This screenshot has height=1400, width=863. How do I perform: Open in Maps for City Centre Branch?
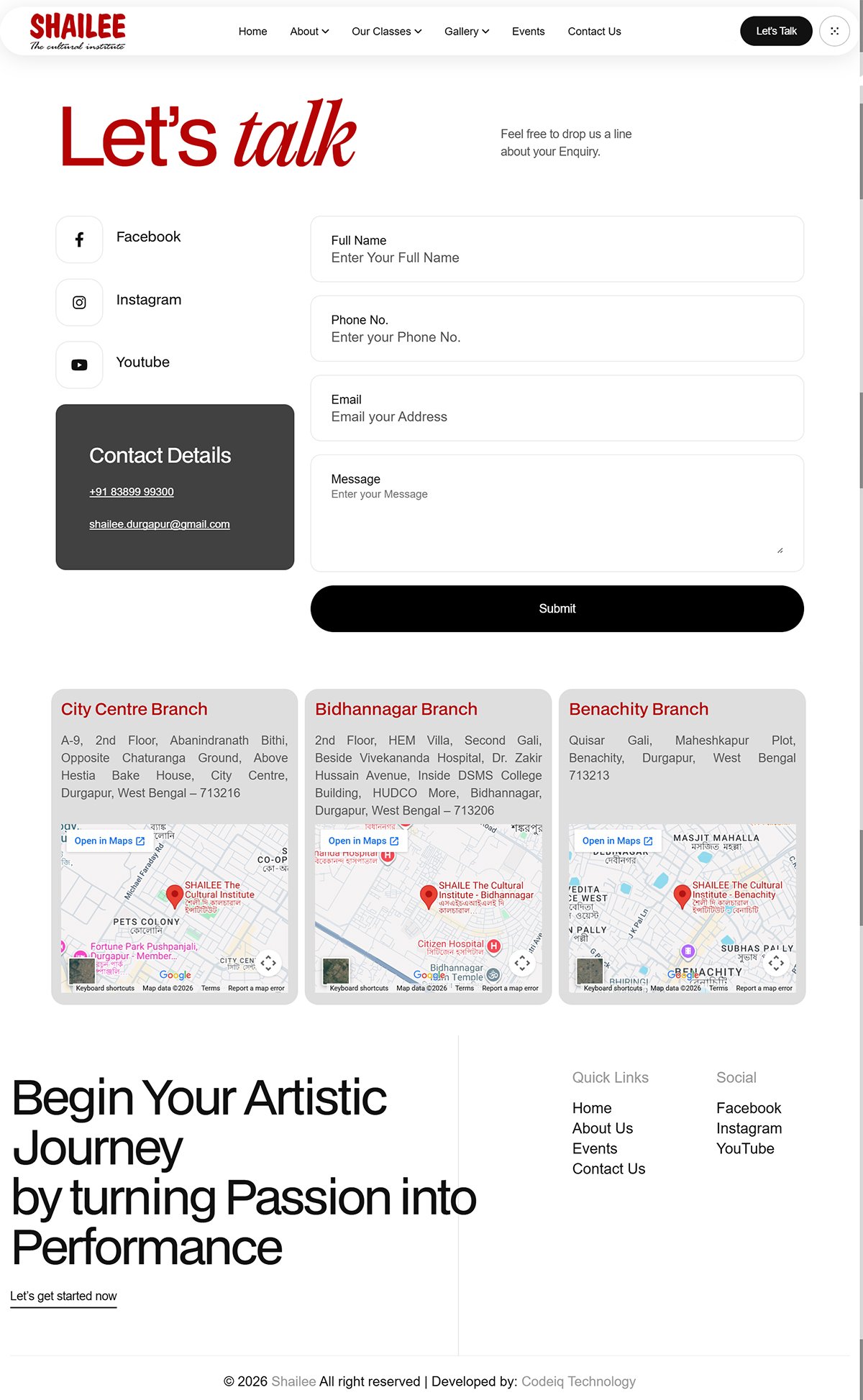[109, 841]
